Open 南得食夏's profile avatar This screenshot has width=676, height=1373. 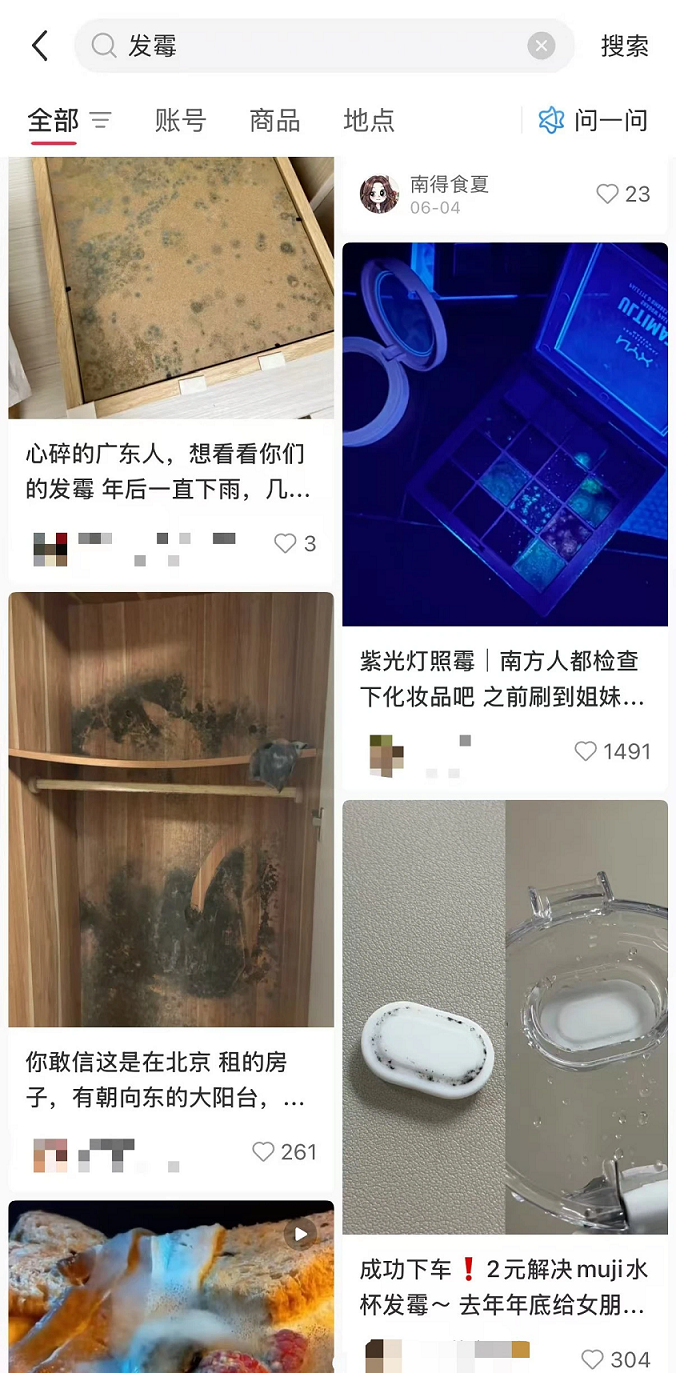(380, 194)
